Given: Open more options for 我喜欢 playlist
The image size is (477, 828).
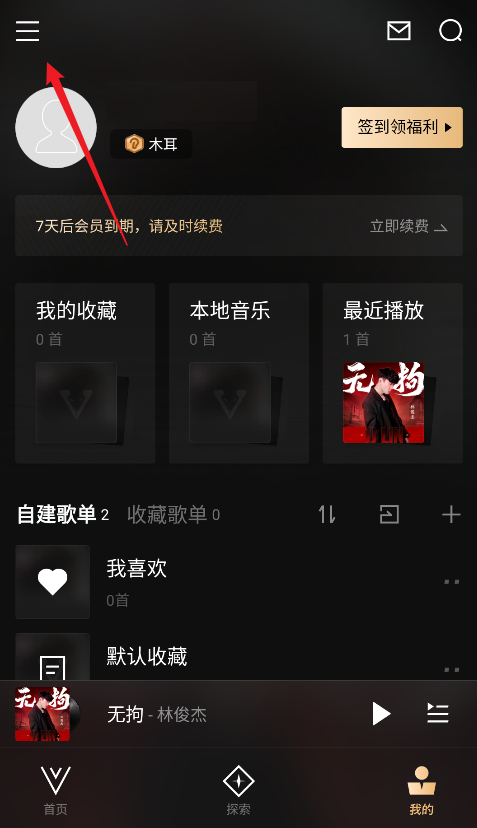Looking at the screenshot, I should pos(452,582).
